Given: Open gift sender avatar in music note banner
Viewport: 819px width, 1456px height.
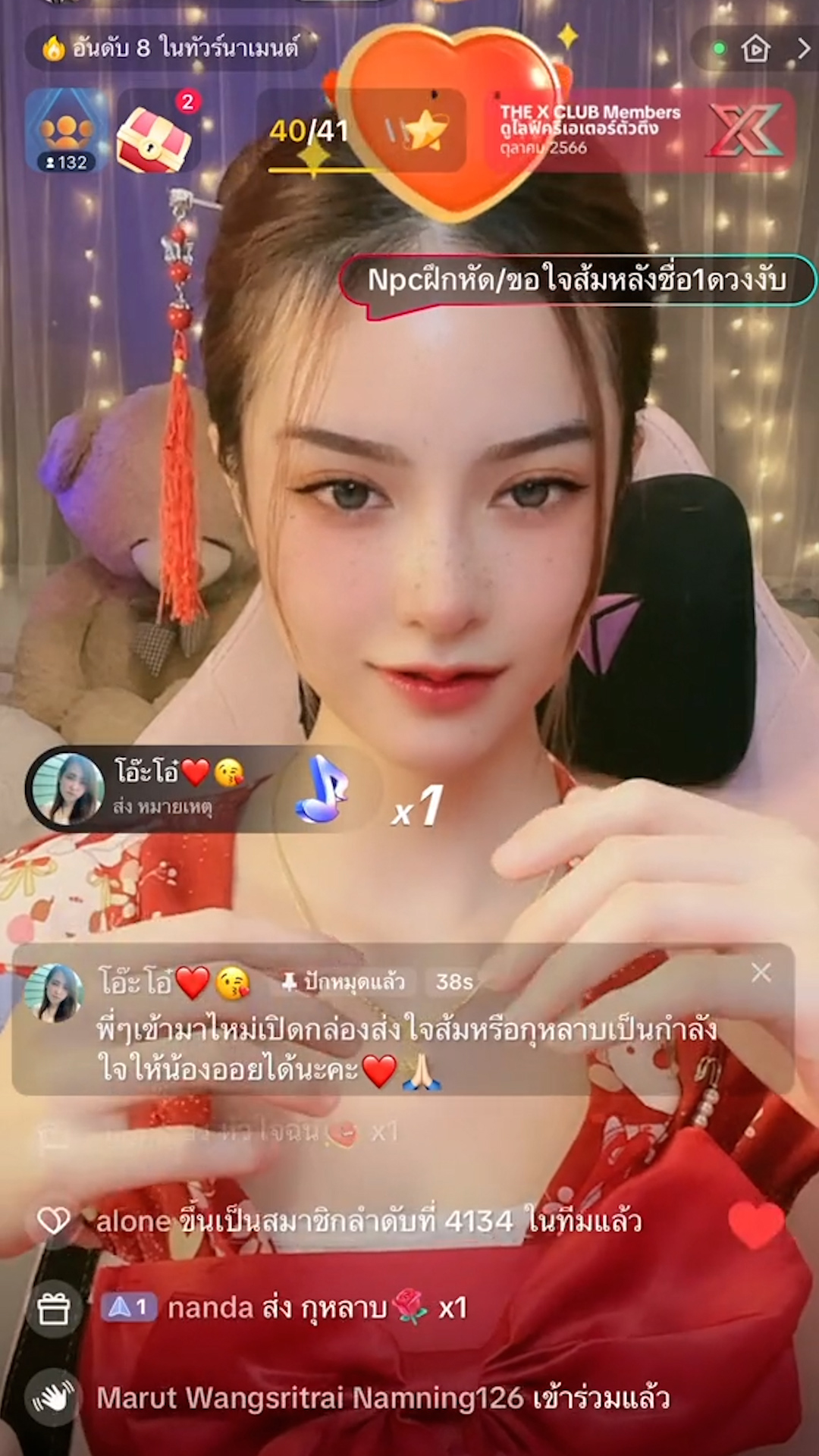Looking at the screenshot, I should (x=68, y=789).
